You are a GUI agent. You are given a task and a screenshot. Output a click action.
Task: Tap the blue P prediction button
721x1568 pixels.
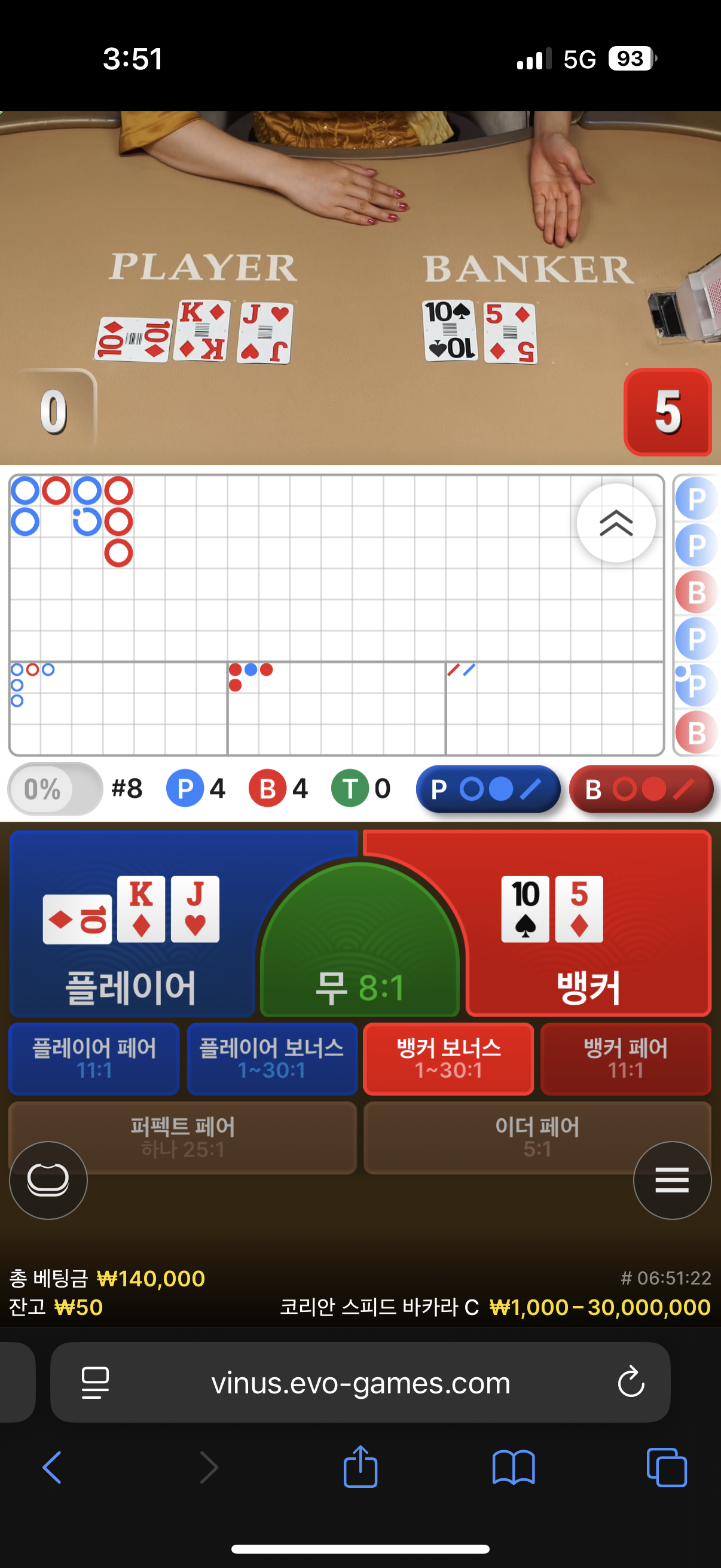pos(488,789)
